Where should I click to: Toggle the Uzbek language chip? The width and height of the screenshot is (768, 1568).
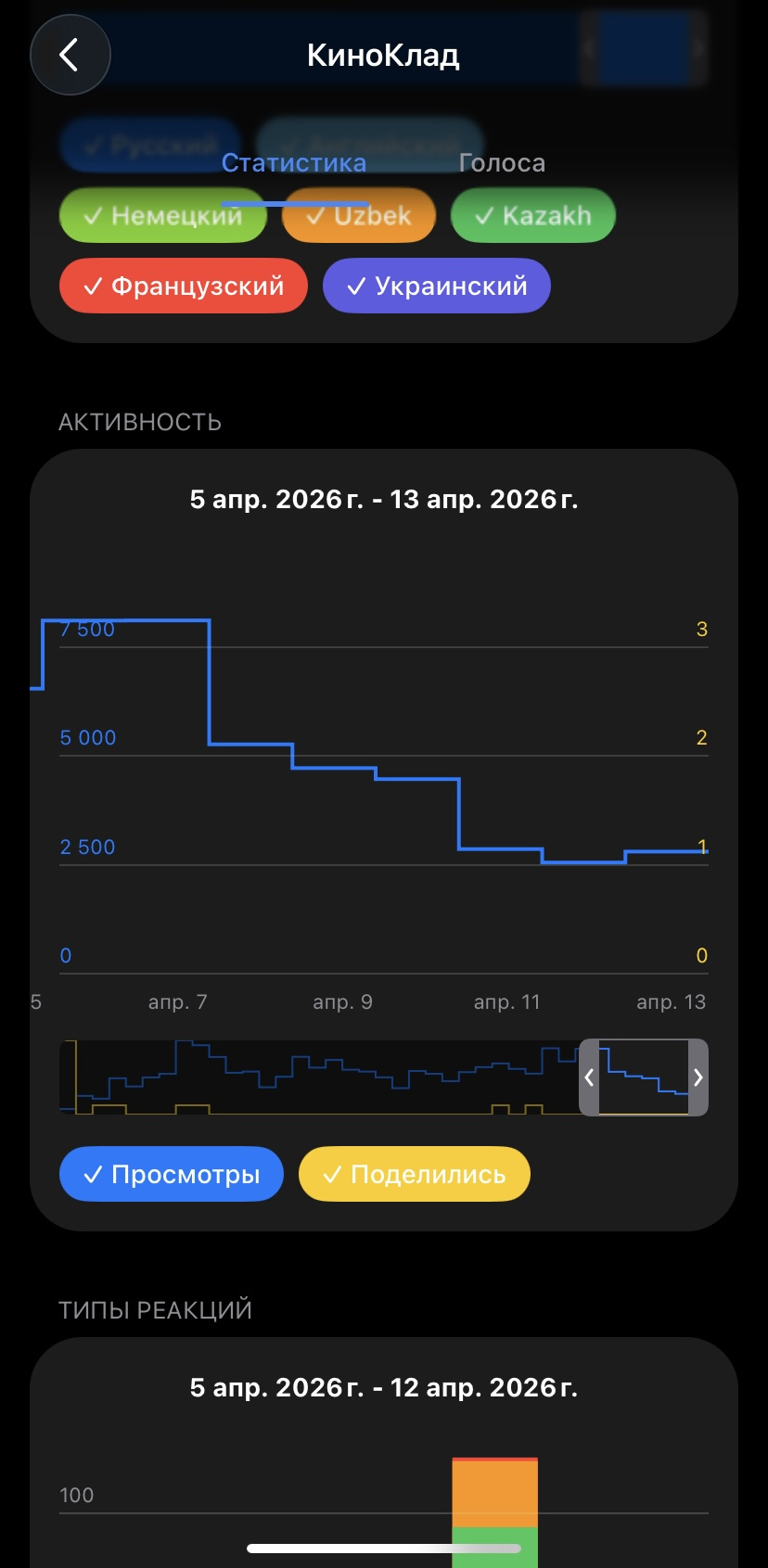pyautogui.click(x=359, y=216)
